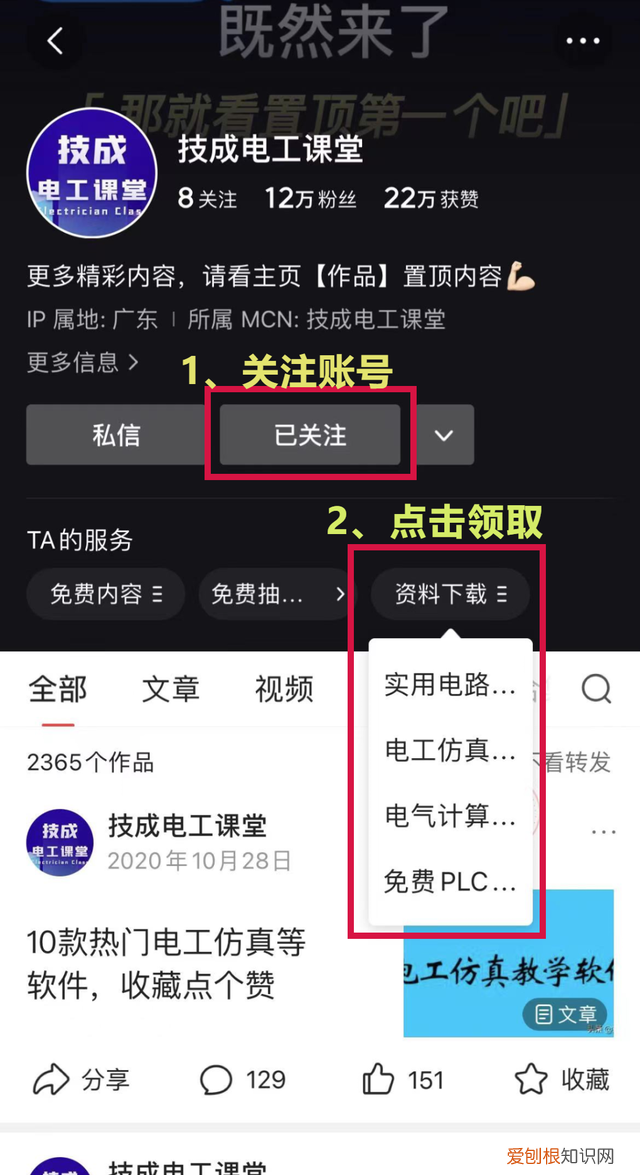Tap the 已关注 button to unfollow
The image size is (640, 1175).
click(x=310, y=435)
